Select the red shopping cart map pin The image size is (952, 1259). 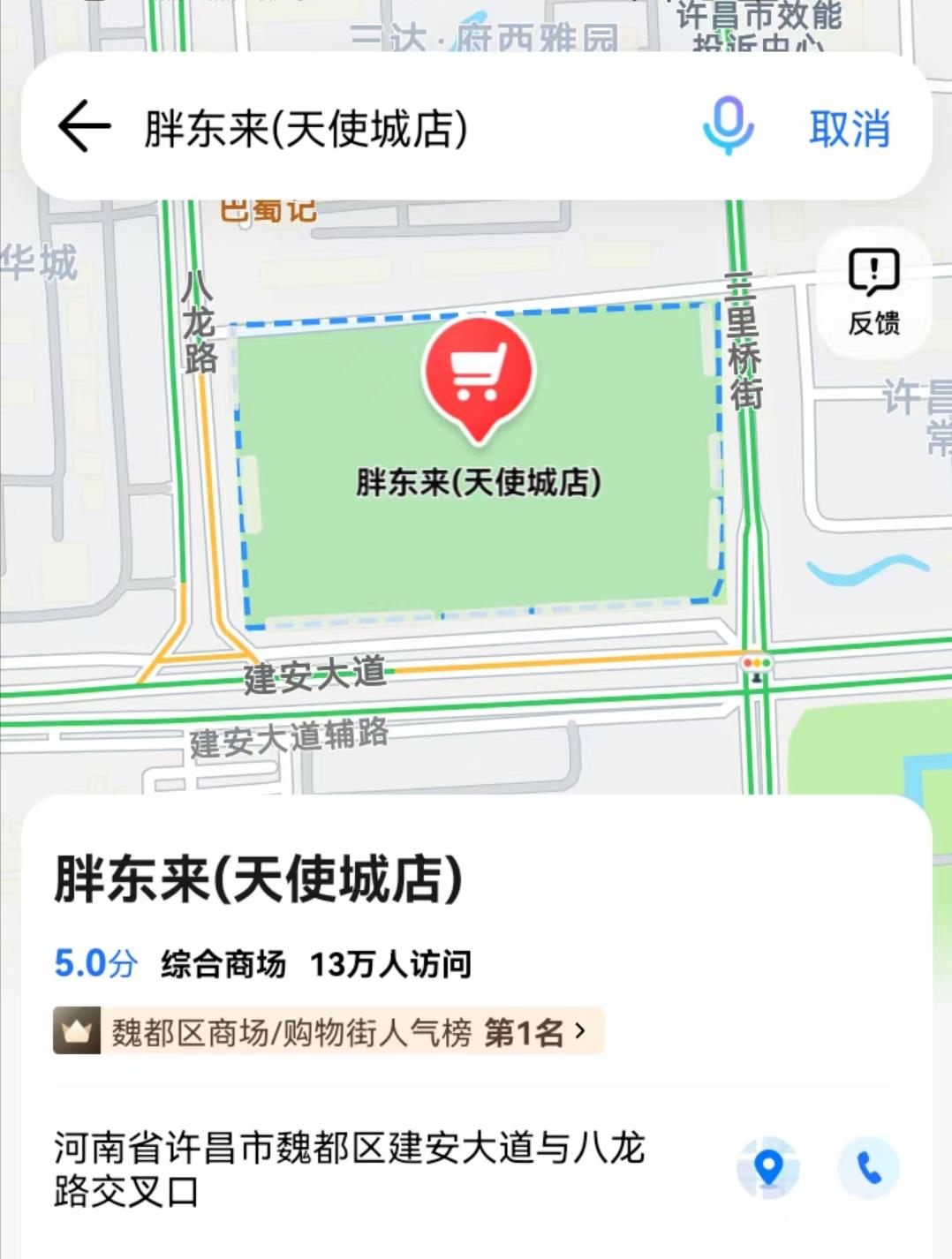point(478,375)
